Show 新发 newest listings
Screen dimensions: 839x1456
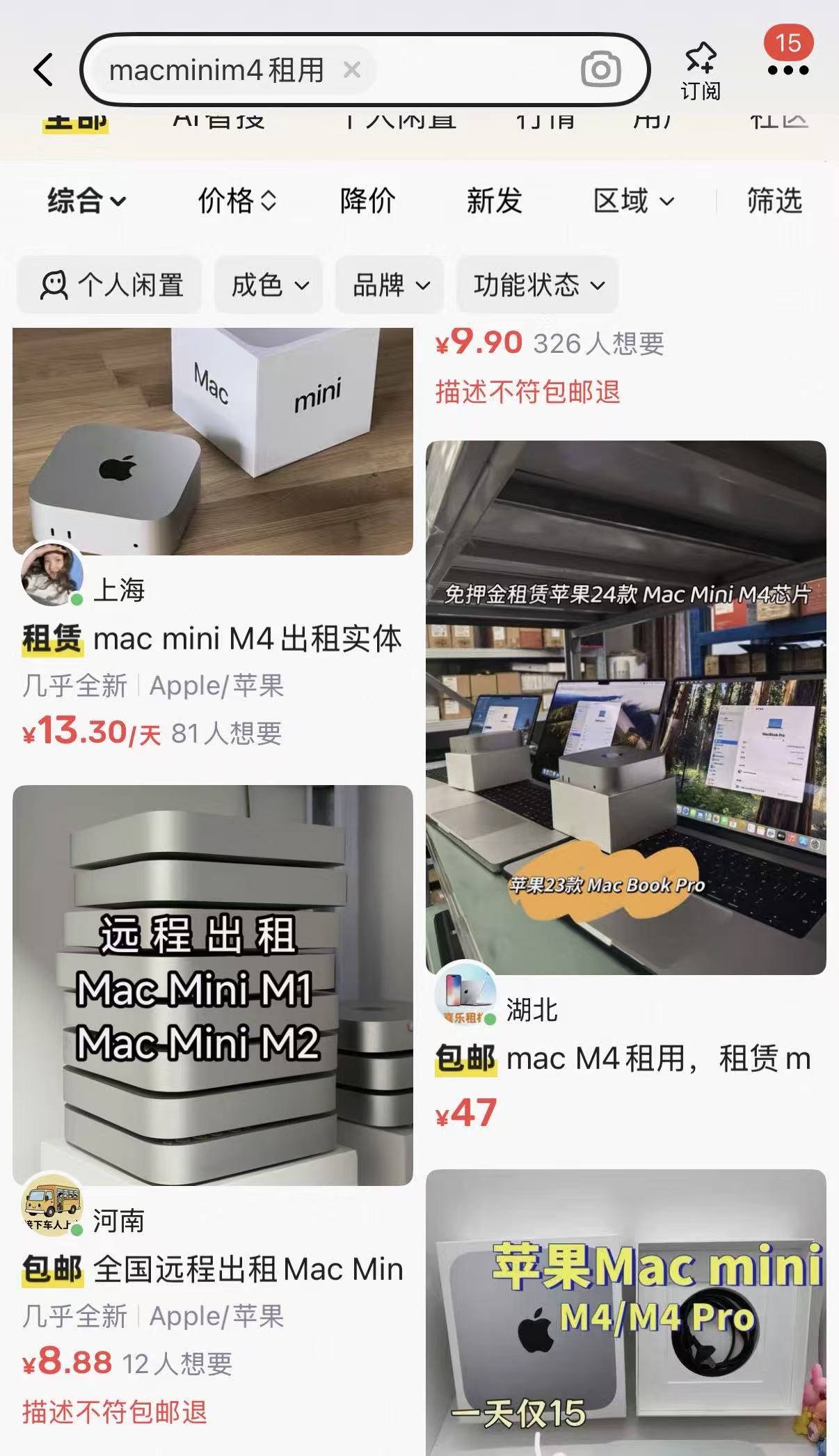494,201
